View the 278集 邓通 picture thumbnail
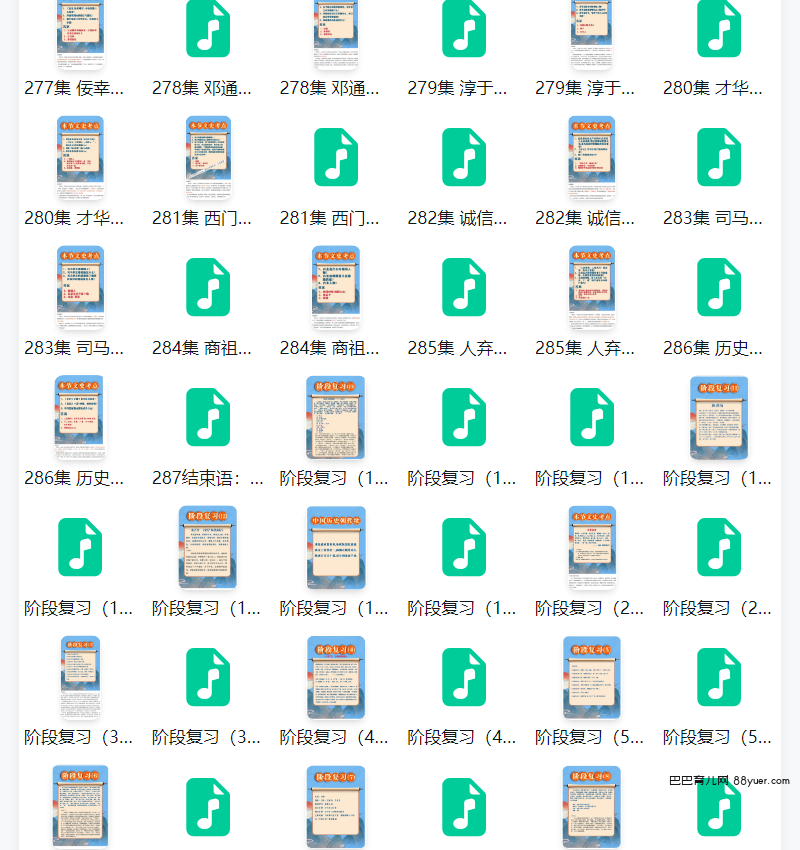 pyautogui.click(x=336, y=34)
